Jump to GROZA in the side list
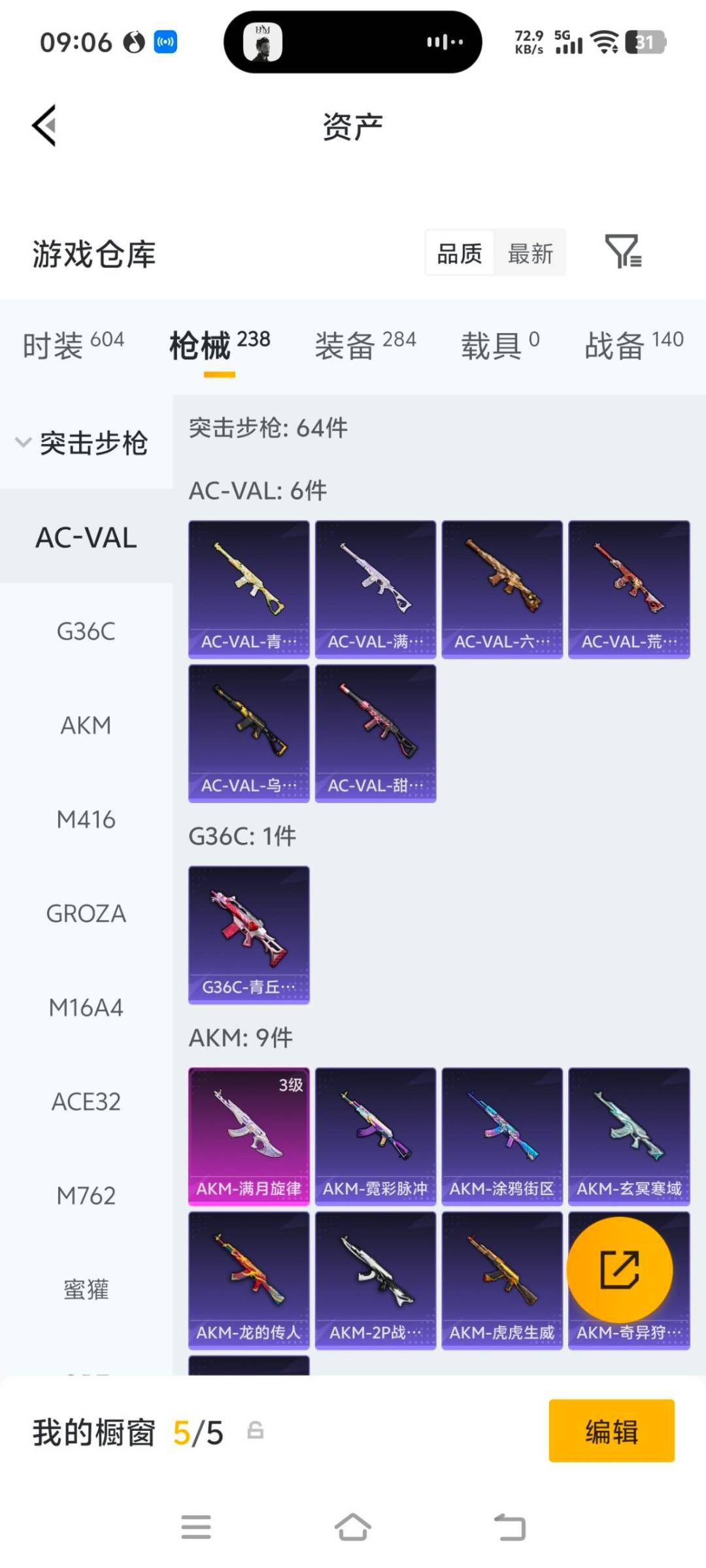This screenshot has height=1568, width=706. 86,913
